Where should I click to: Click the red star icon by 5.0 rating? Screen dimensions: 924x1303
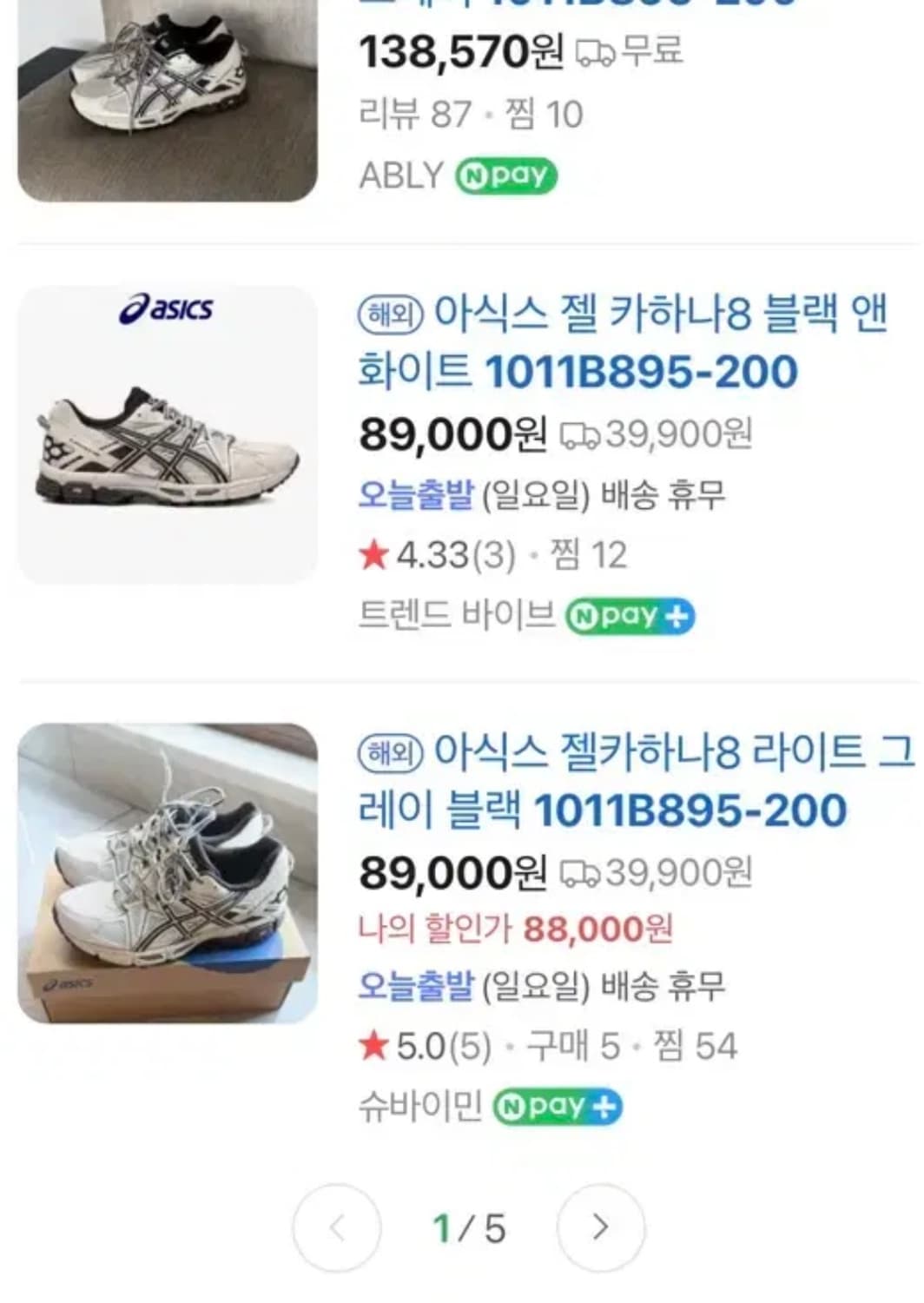pyautogui.click(x=372, y=1042)
